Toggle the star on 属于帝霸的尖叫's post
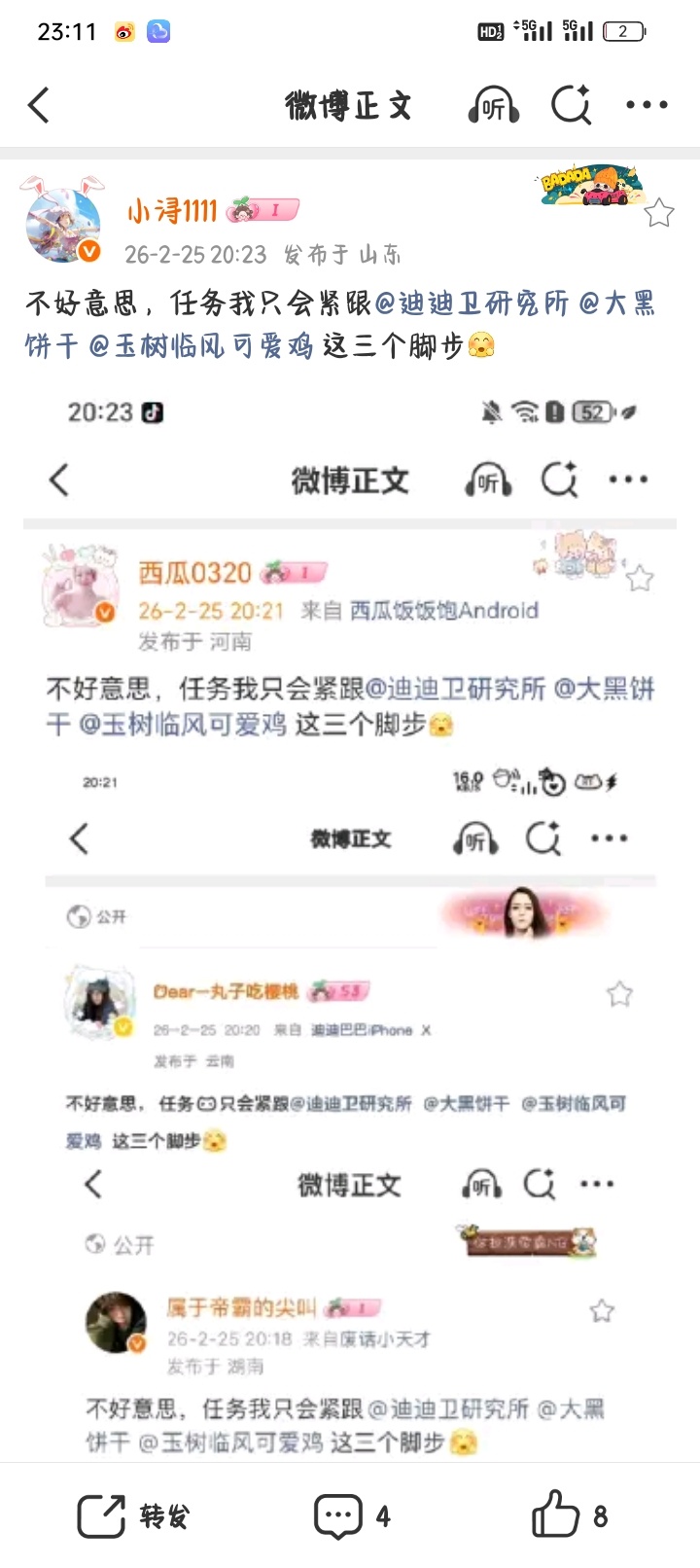The height and width of the screenshot is (1568, 700). 602,1312
